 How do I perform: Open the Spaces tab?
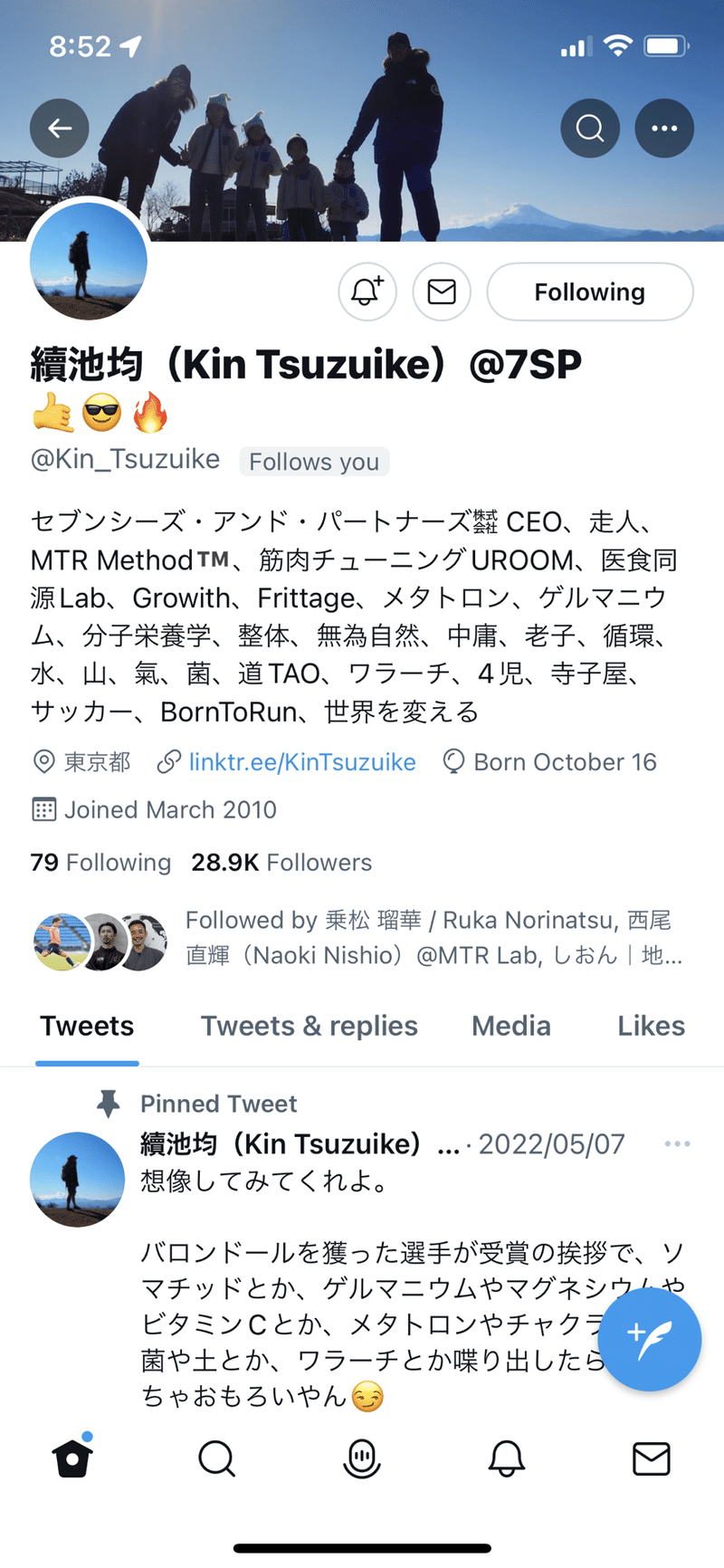[362, 1458]
